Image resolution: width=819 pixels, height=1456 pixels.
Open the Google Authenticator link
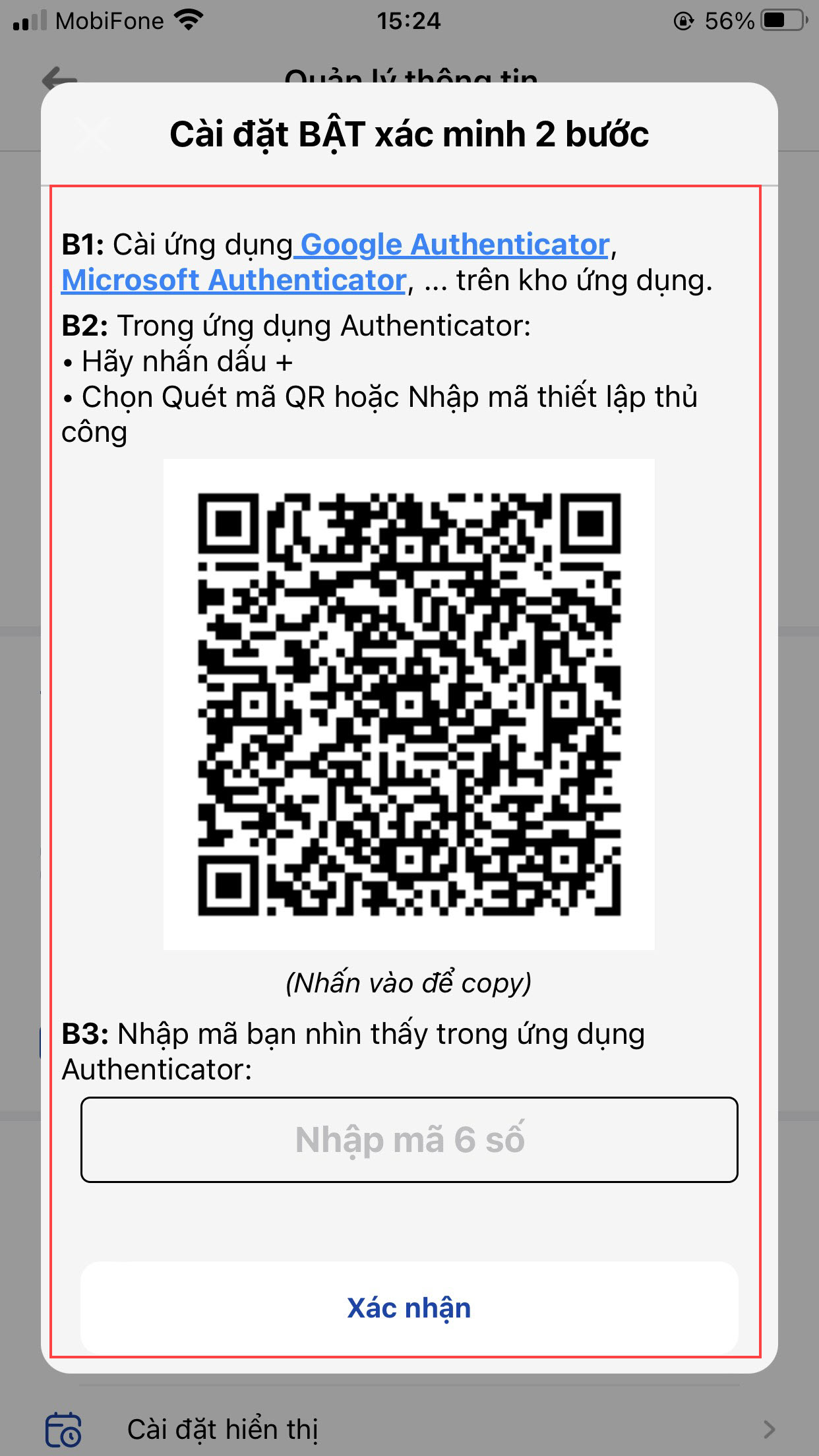[x=454, y=245]
